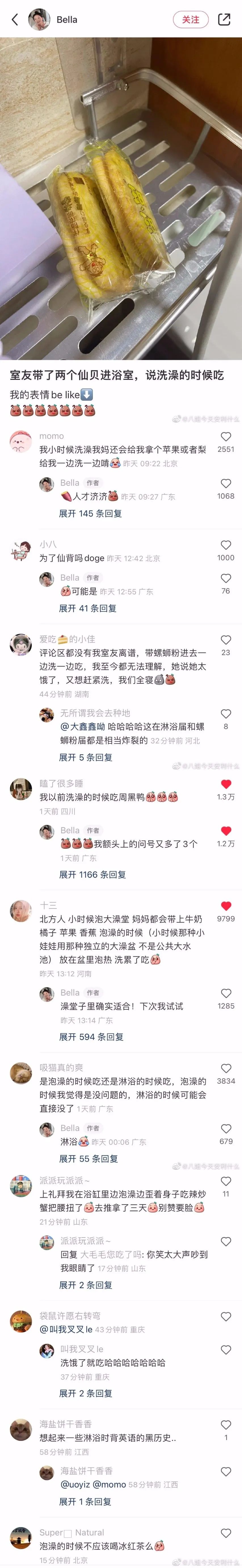
Task: Like 爱吃的小佳's comment about 螺蛳粉
Action: click(x=226, y=640)
